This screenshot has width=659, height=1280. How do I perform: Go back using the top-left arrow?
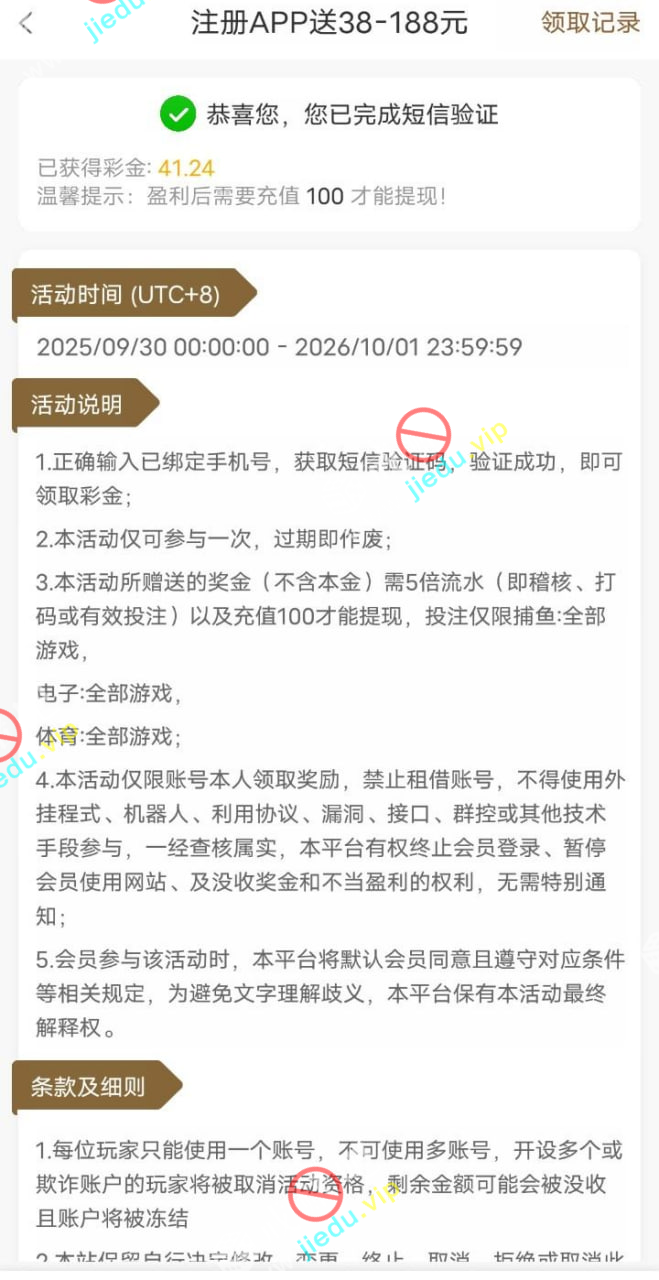click(27, 23)
